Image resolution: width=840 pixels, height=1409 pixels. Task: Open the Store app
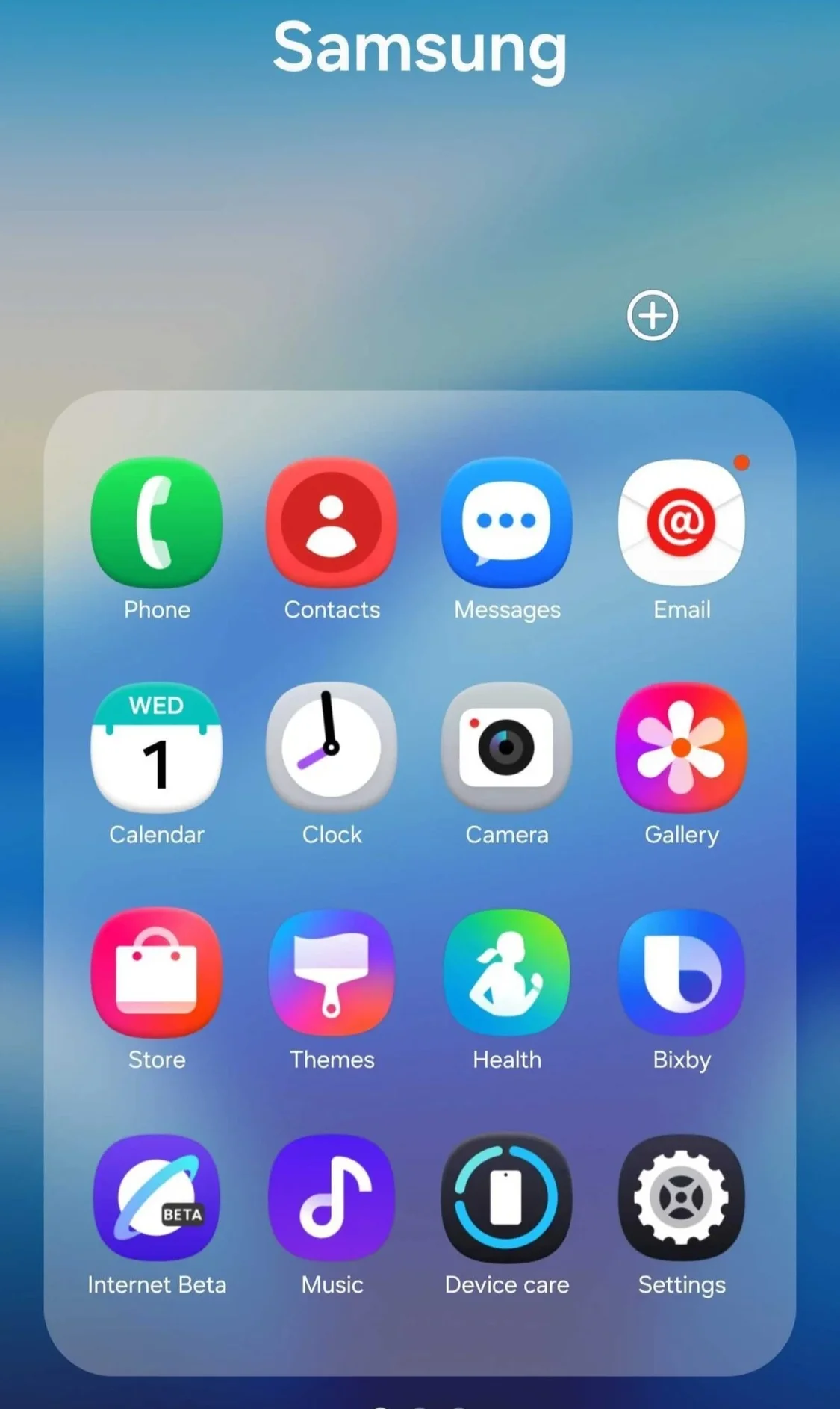(x=157, y=972)
